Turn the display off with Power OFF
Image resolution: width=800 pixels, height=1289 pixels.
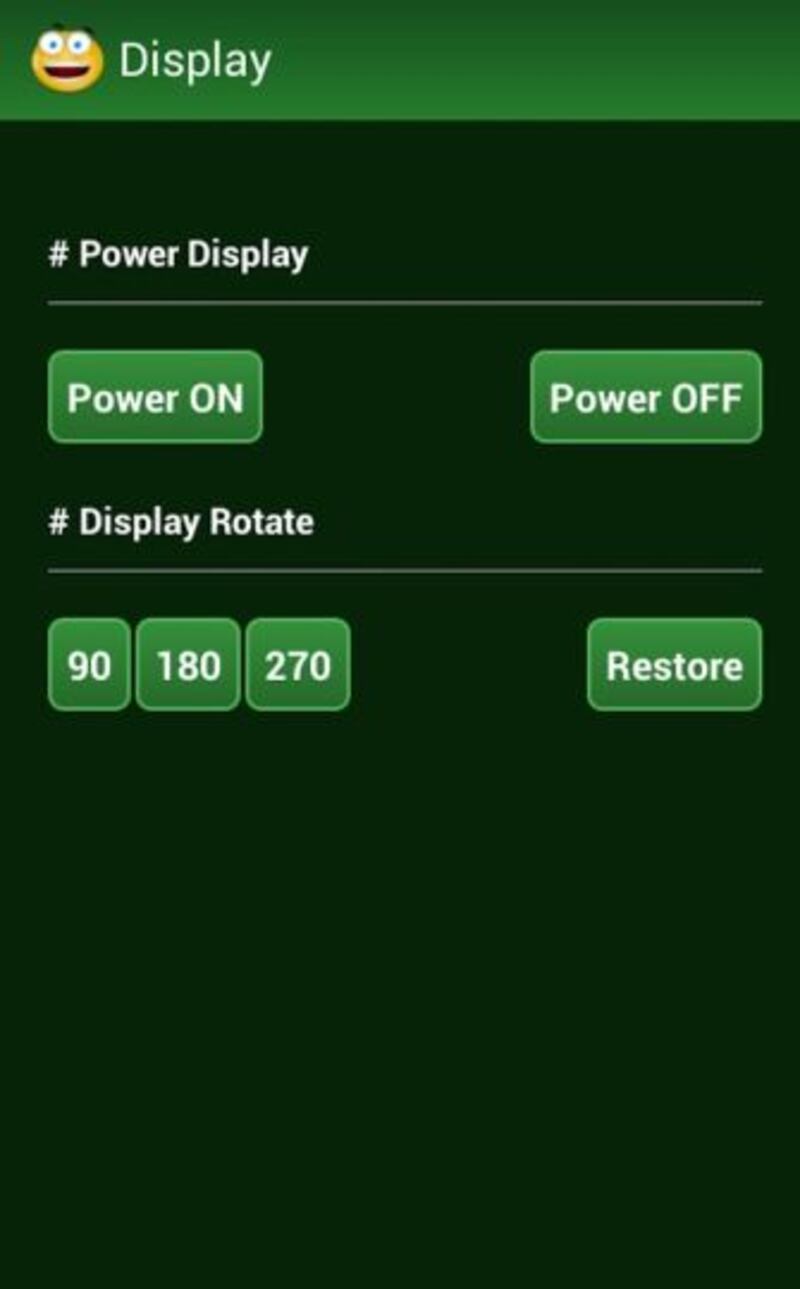pos(646,397)
